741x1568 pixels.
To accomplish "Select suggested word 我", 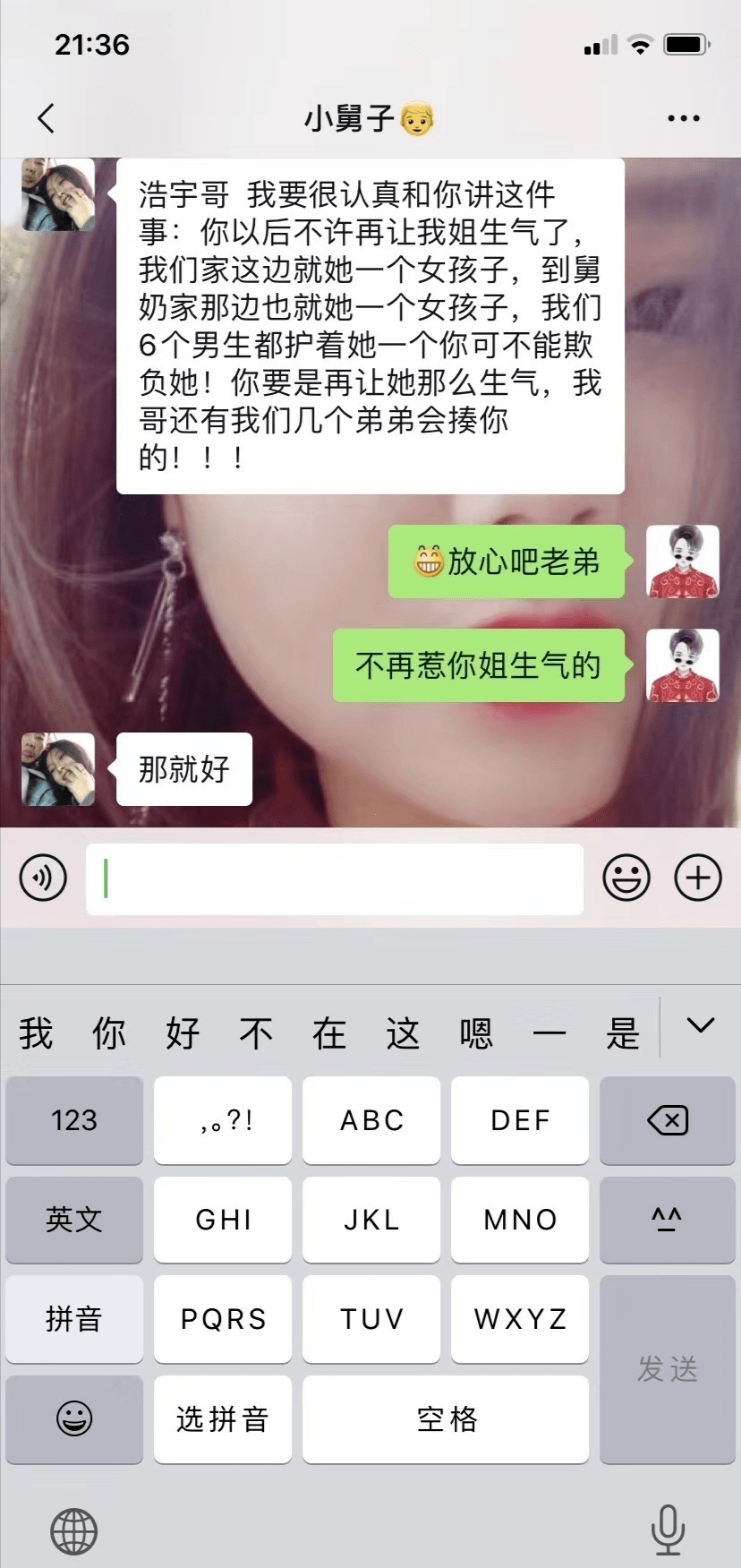I will (36, 1033).
